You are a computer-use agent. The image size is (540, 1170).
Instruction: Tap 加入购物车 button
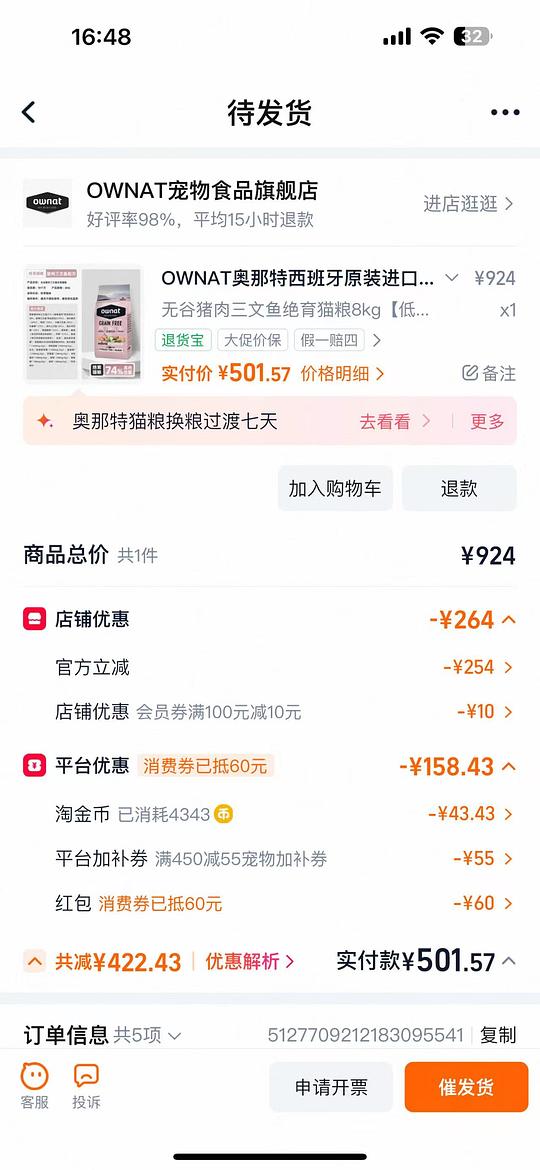(x=335, y=489)
